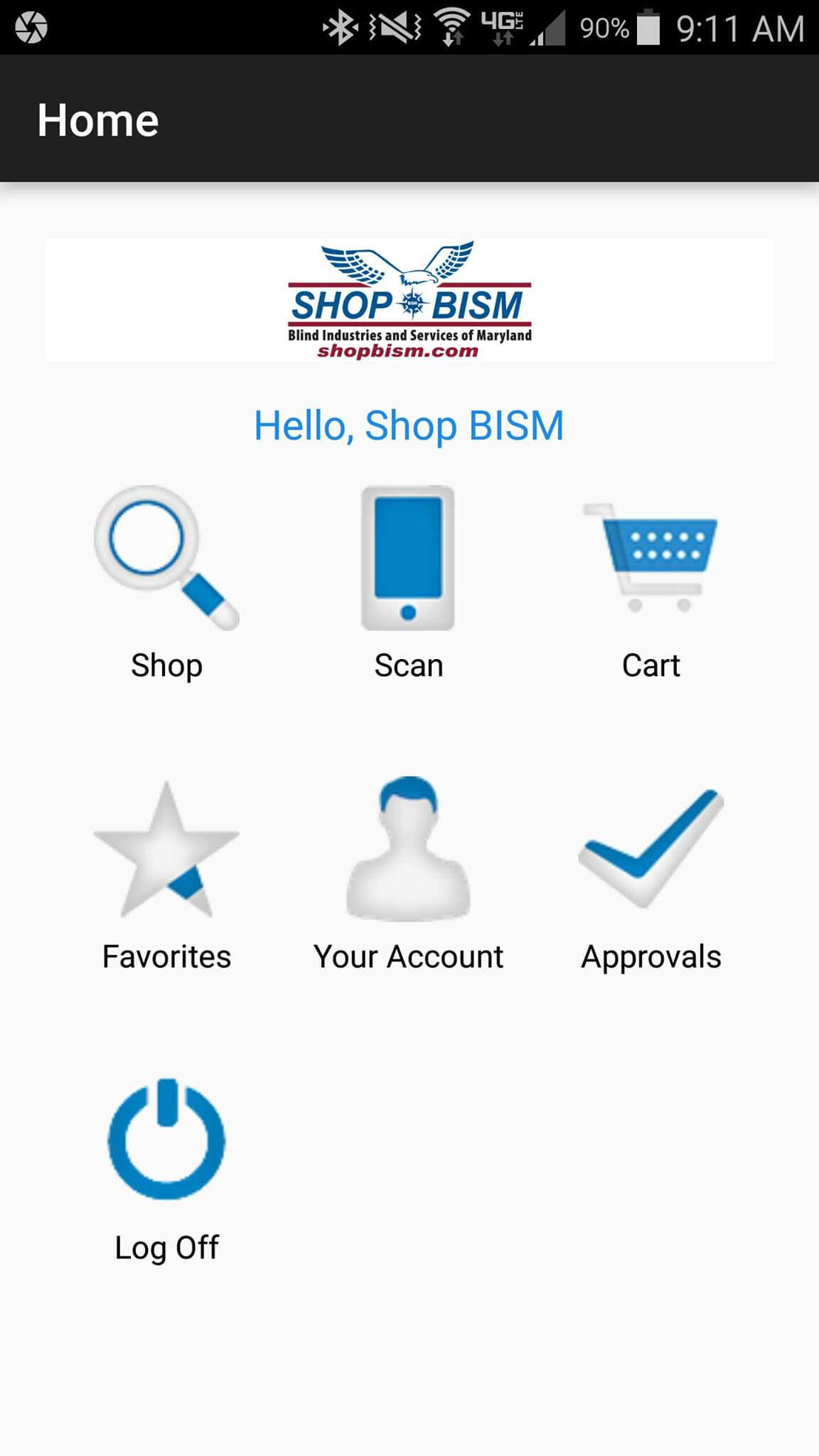
Task: Launch the Scan feature
Action: pyautogui.click(x=408, y=559)
